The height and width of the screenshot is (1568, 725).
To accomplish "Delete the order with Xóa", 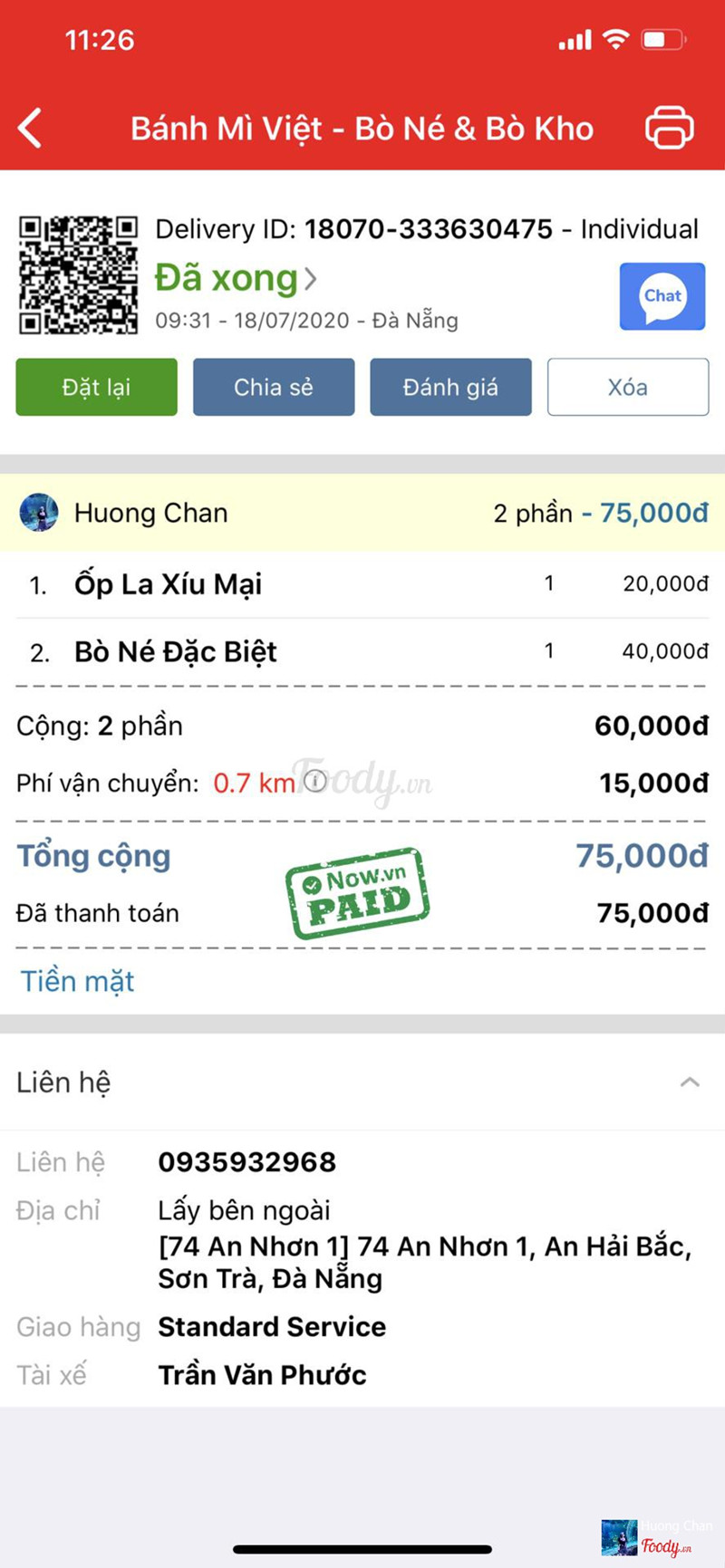I will click(627, 387).
